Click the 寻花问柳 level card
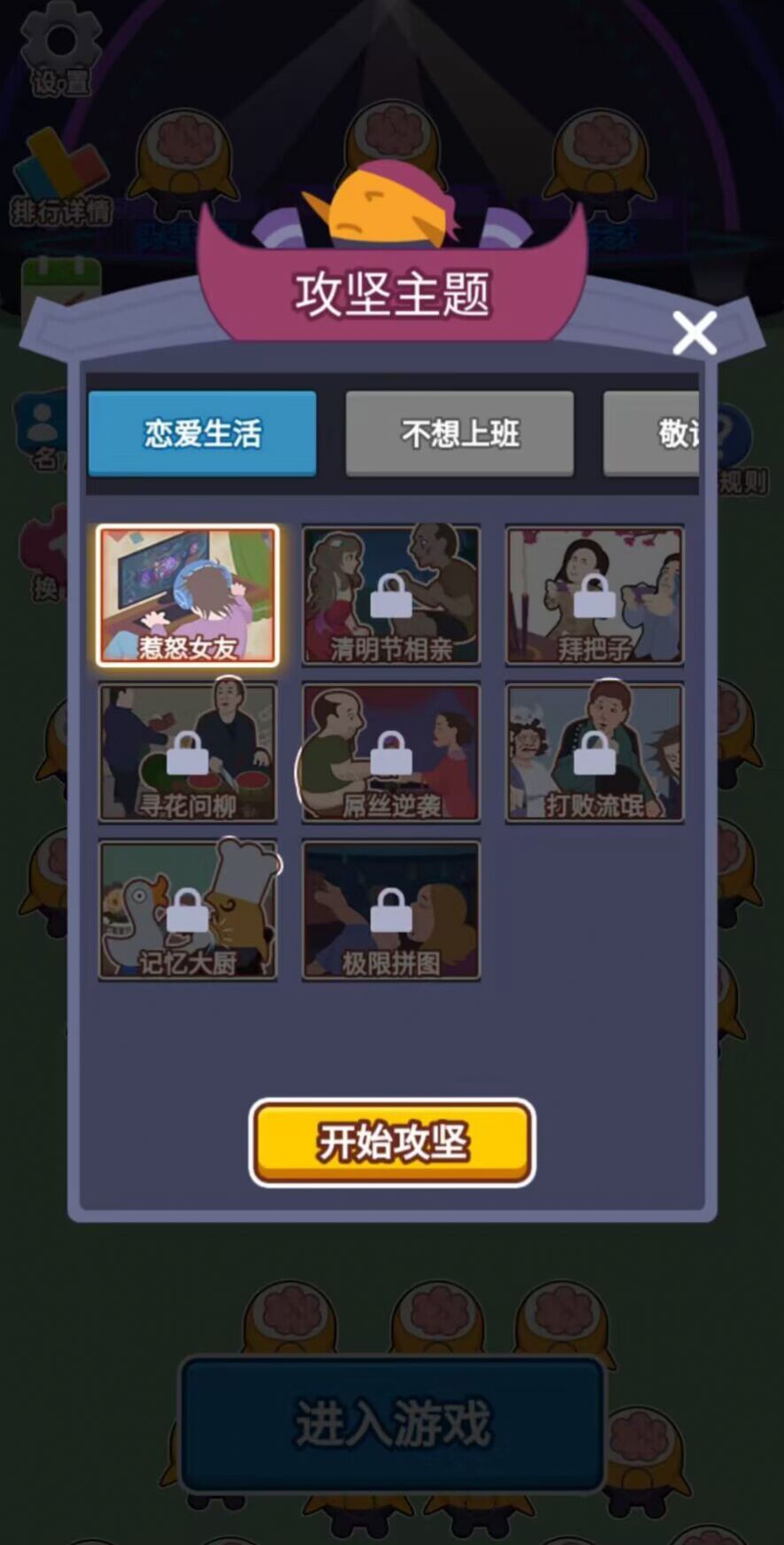The height and width of the screenshot is (1545, 784). pos(188,753)
